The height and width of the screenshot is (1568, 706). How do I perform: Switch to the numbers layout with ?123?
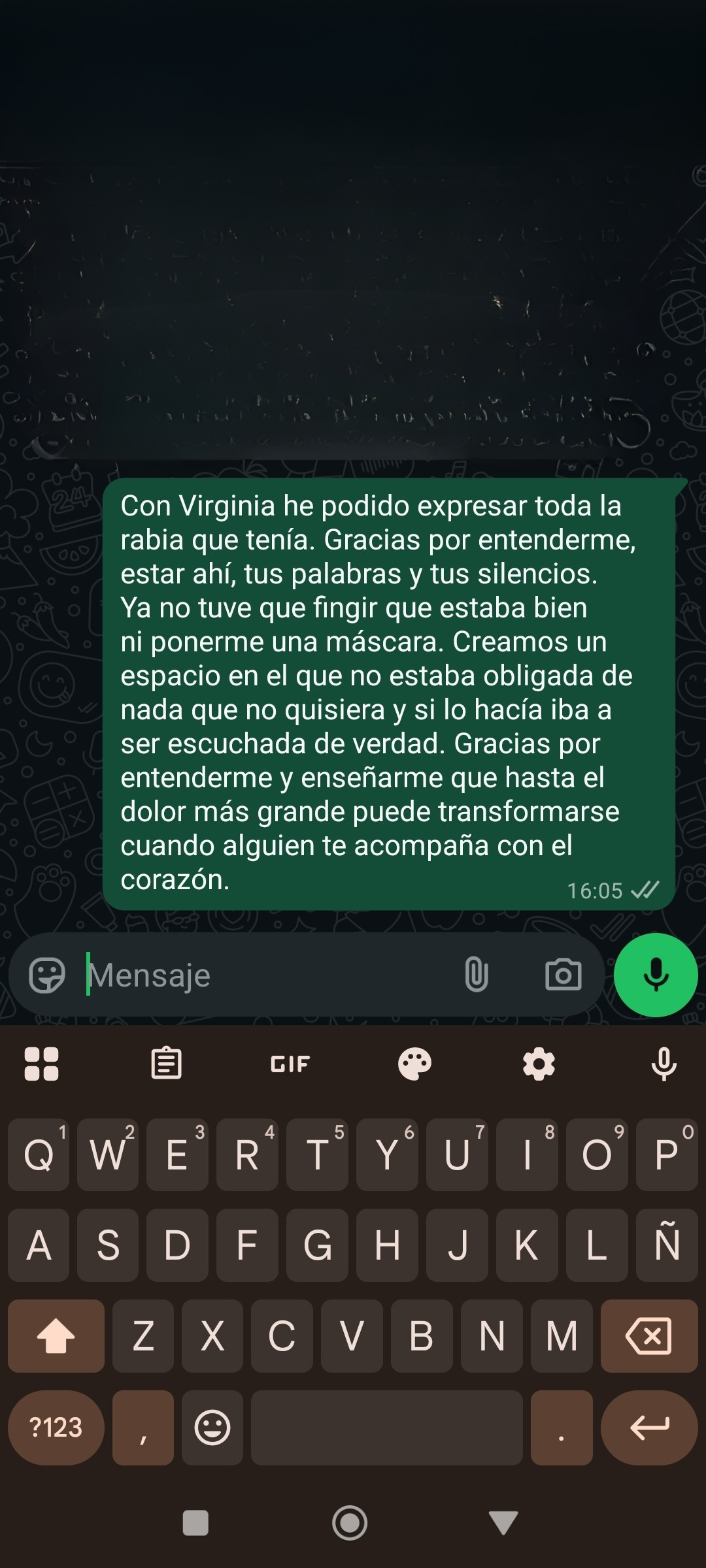[x=56, y=1428]
